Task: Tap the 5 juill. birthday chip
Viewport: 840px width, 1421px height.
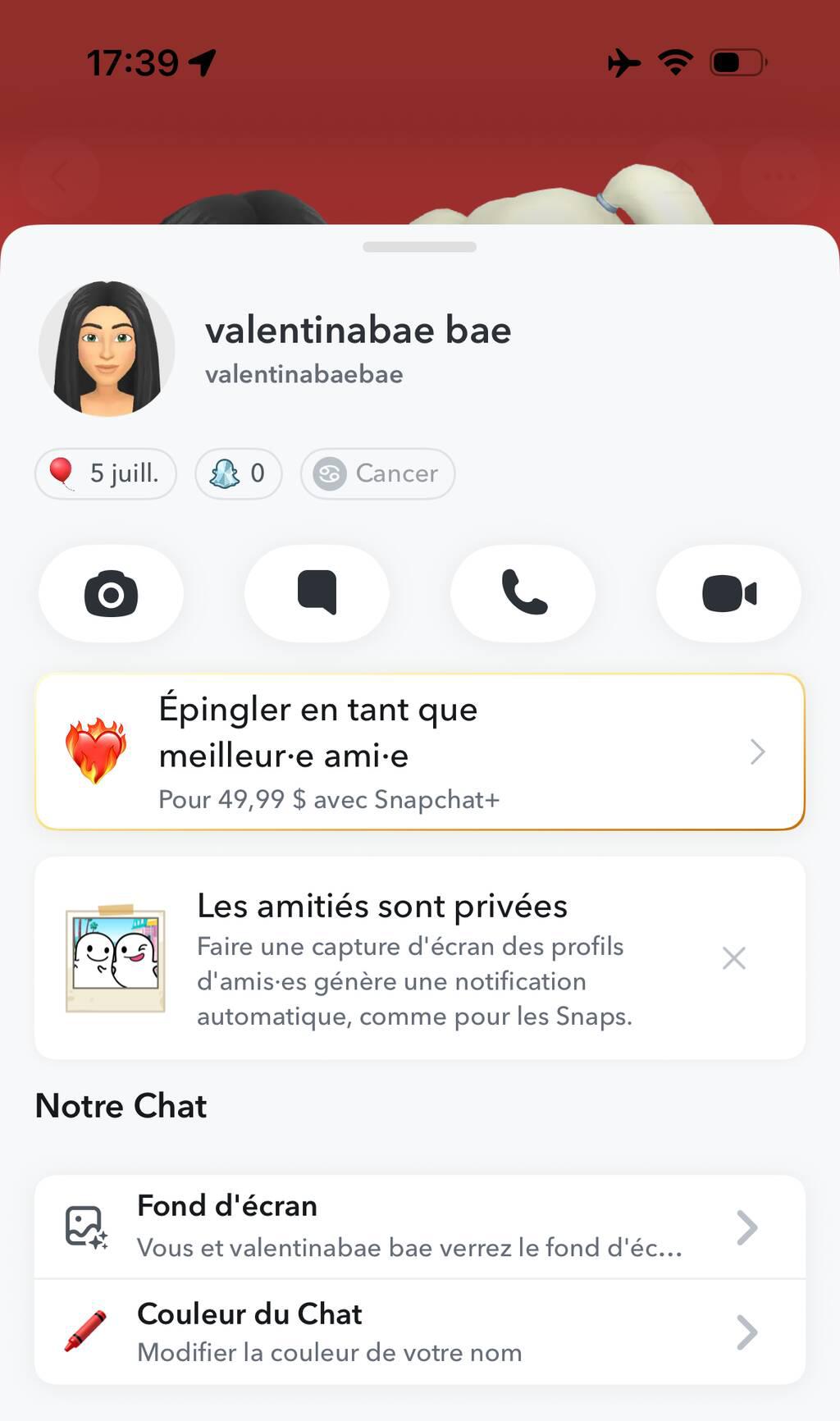Action: (106, 473)
